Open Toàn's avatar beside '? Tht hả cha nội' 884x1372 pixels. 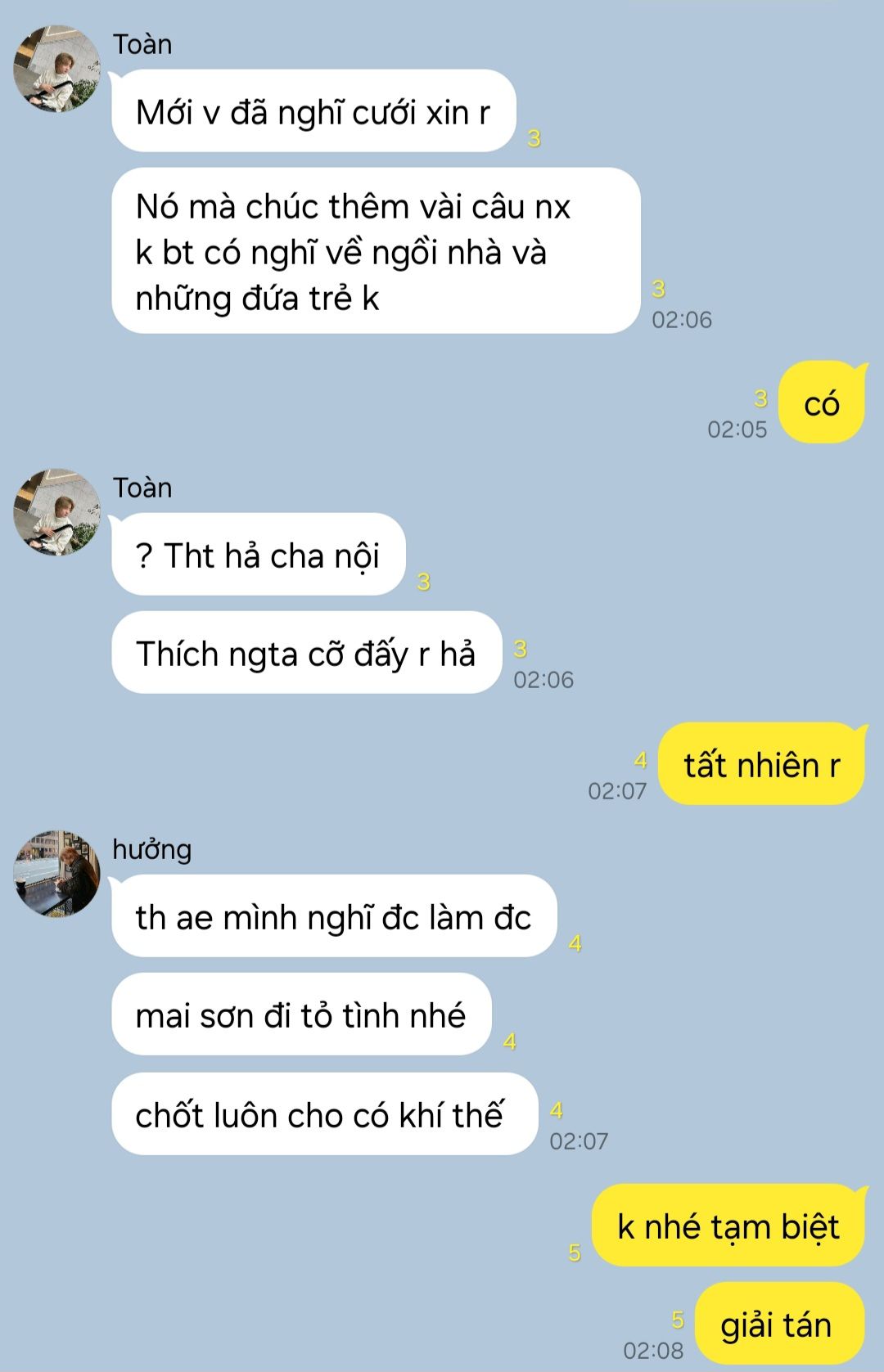pyautogui.click(x=56, y=512)
